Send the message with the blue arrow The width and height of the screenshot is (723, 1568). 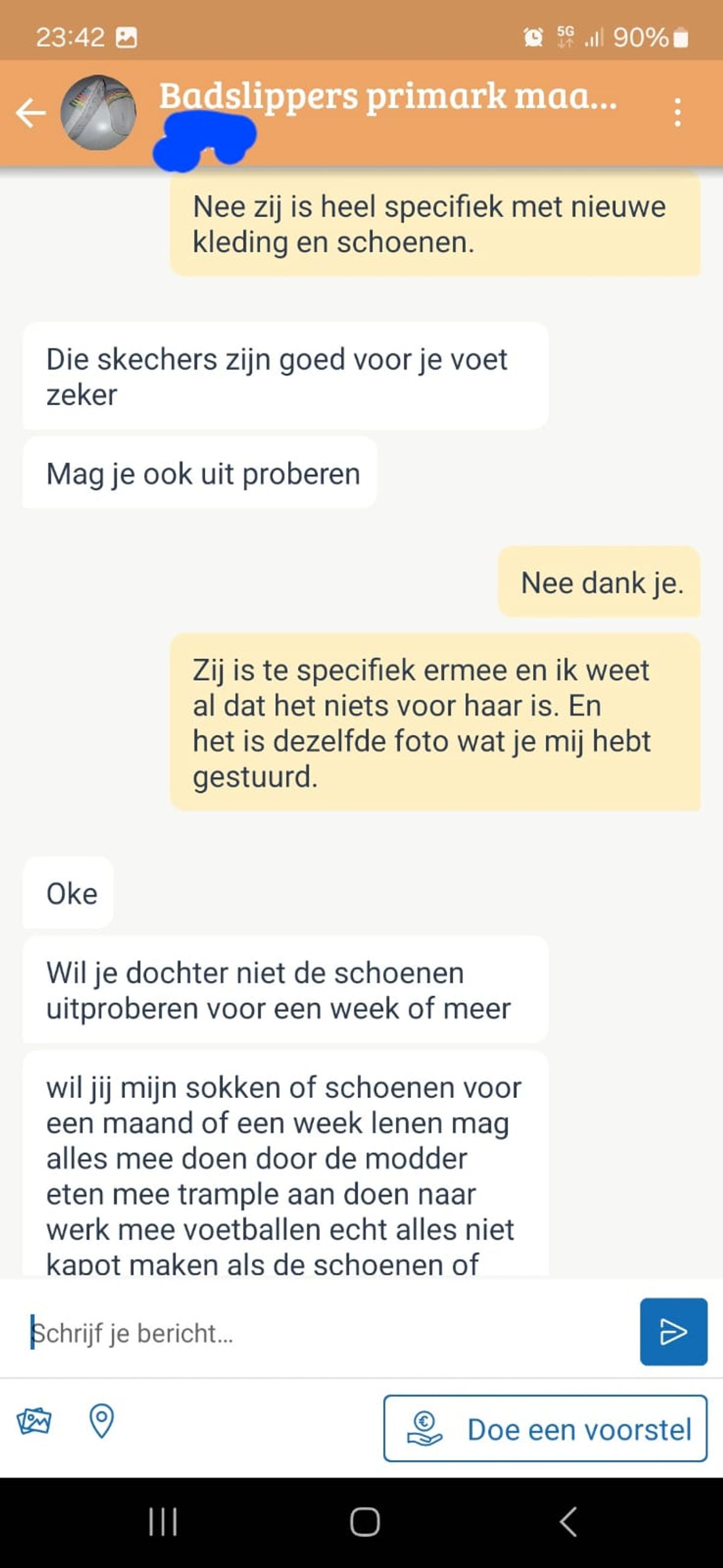(x=673, y=1332)
